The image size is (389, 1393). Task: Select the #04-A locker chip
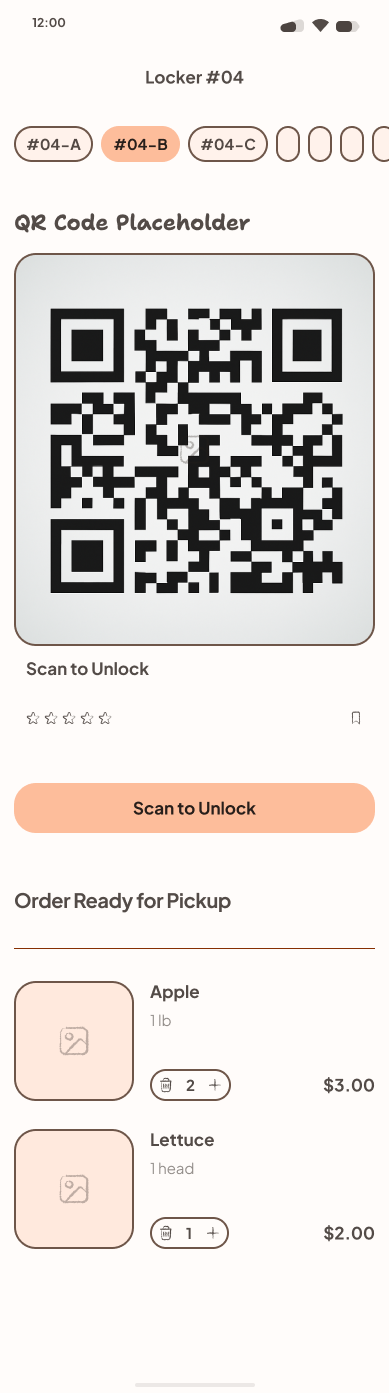click(x=54, y=144)
